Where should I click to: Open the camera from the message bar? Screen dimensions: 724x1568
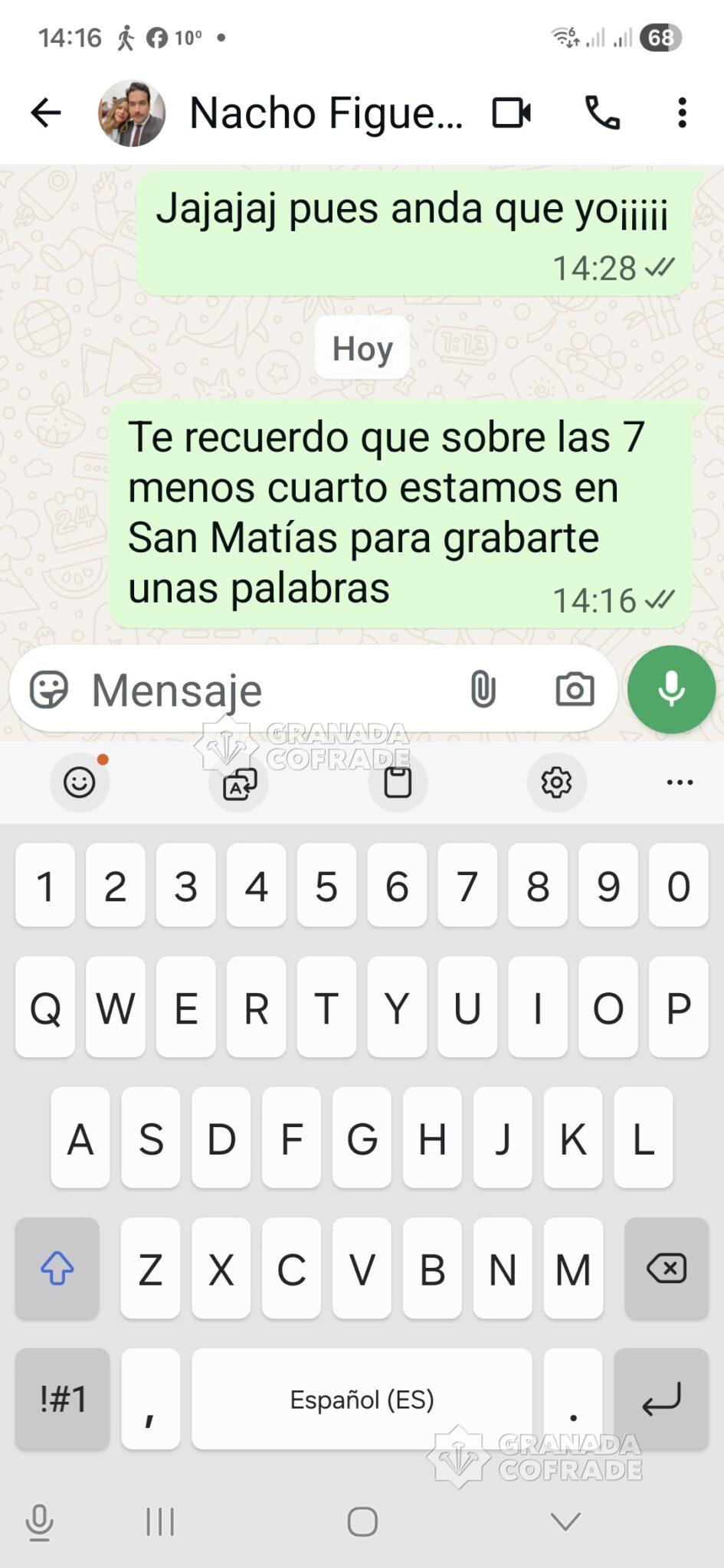point(575,690)
